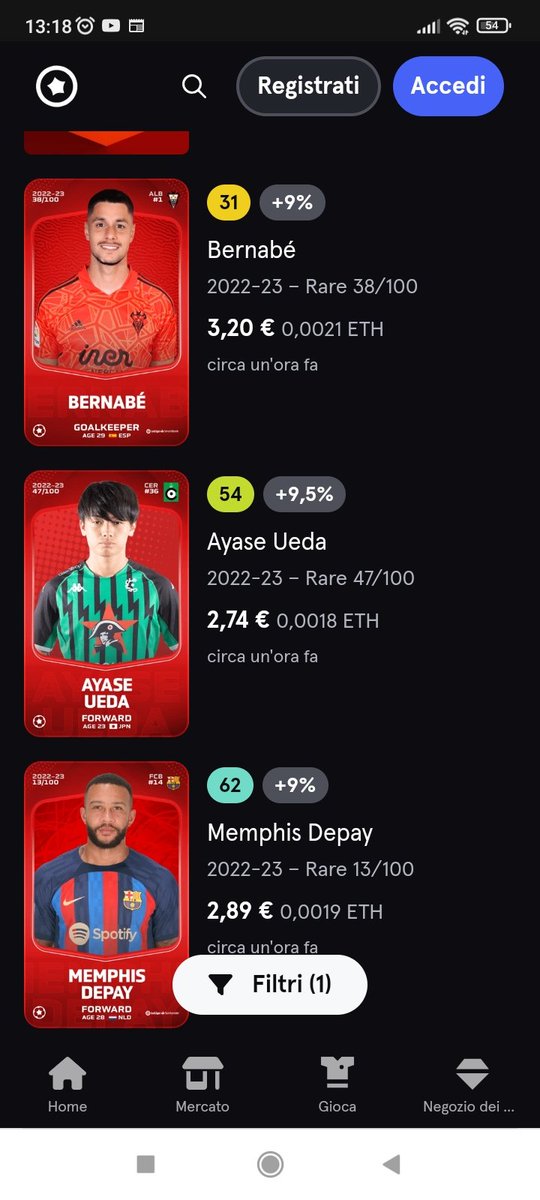The width and height of the screenshot is (540, 1200).
Task: Open the Ayase Ueda card
Action: click(106, 604)
